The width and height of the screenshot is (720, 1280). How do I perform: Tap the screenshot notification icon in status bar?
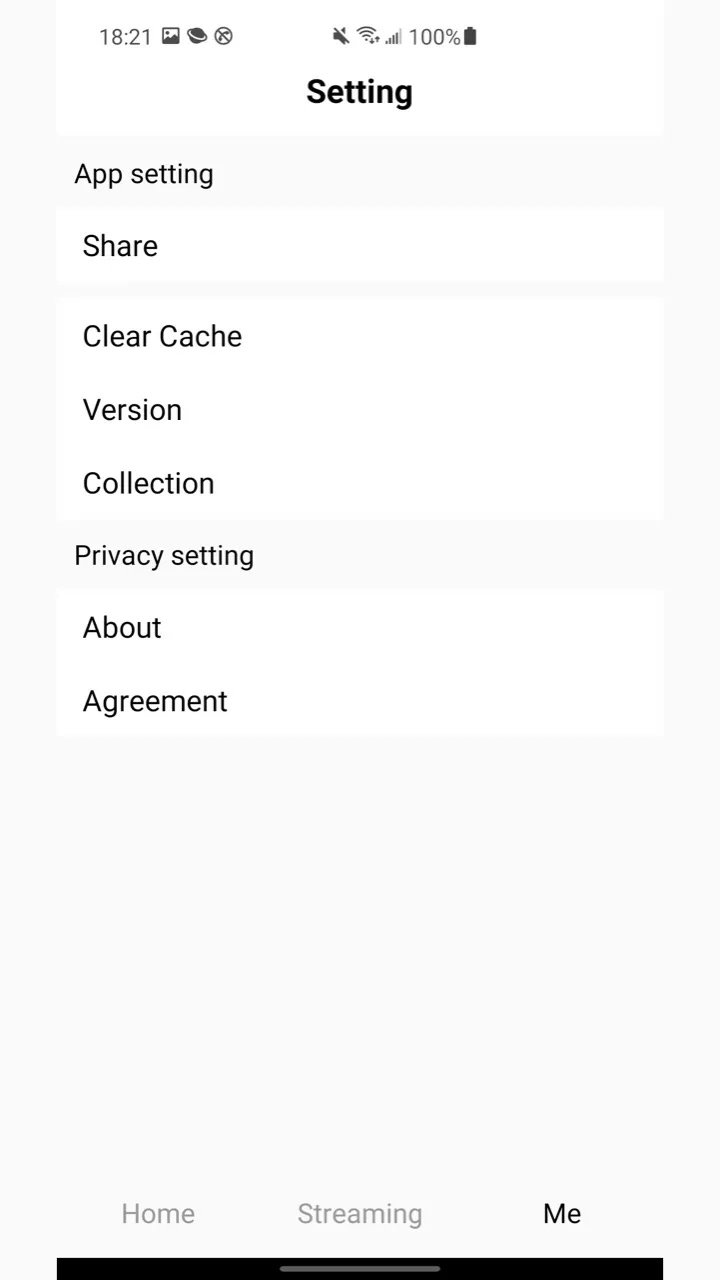tap(170, 36)
